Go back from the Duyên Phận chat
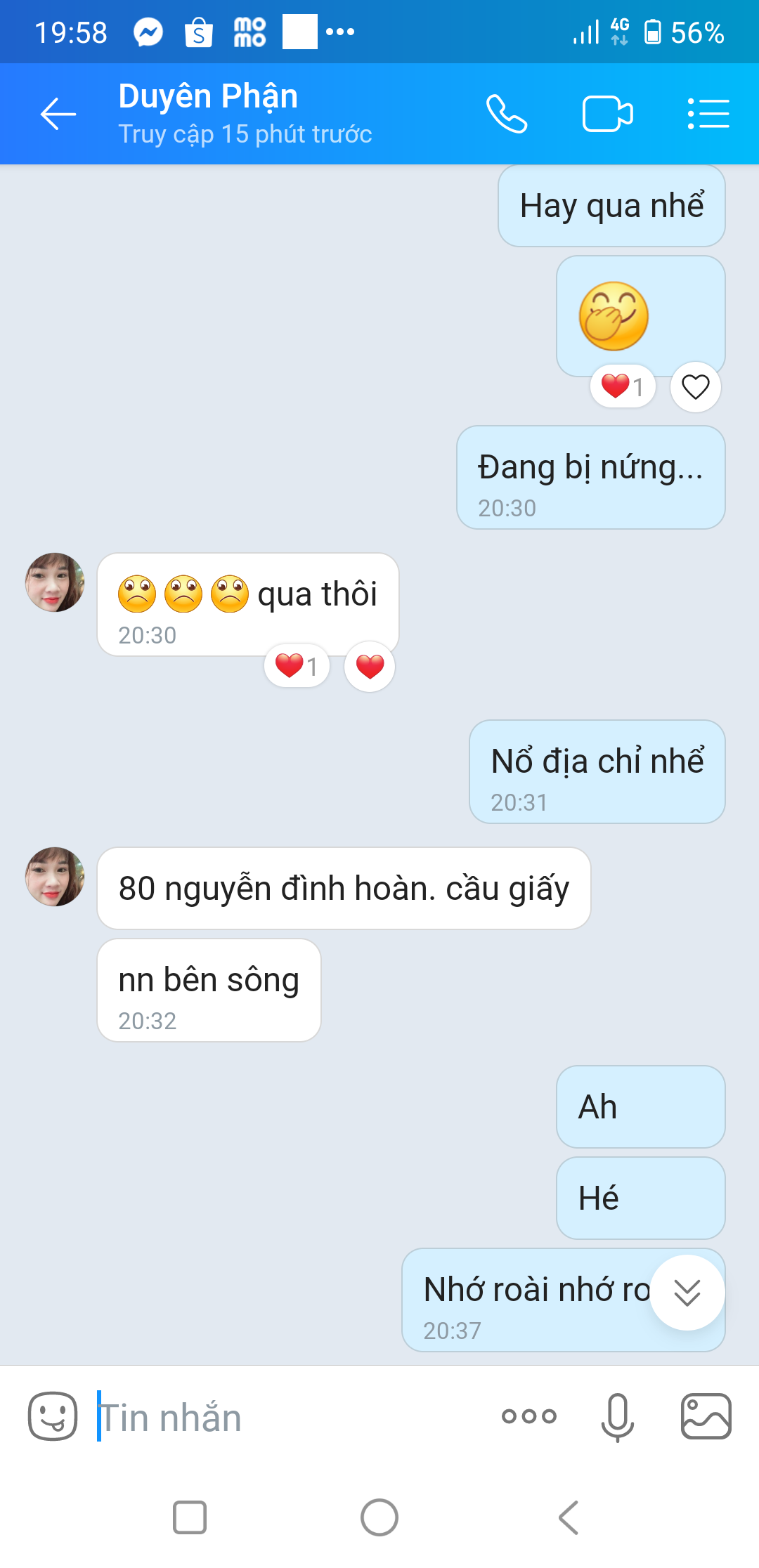The width and height of the screenshot is (759, 1568). 58,114
